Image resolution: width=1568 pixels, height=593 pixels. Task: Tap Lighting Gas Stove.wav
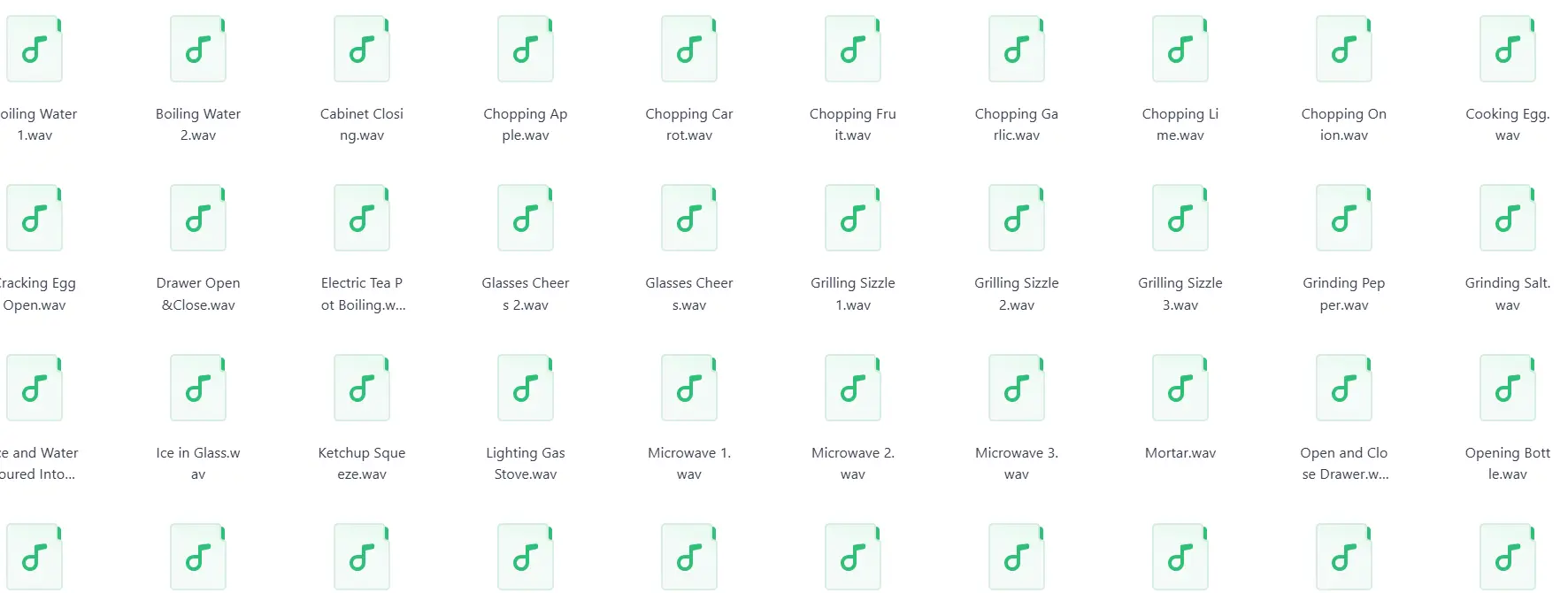point(525,389)
